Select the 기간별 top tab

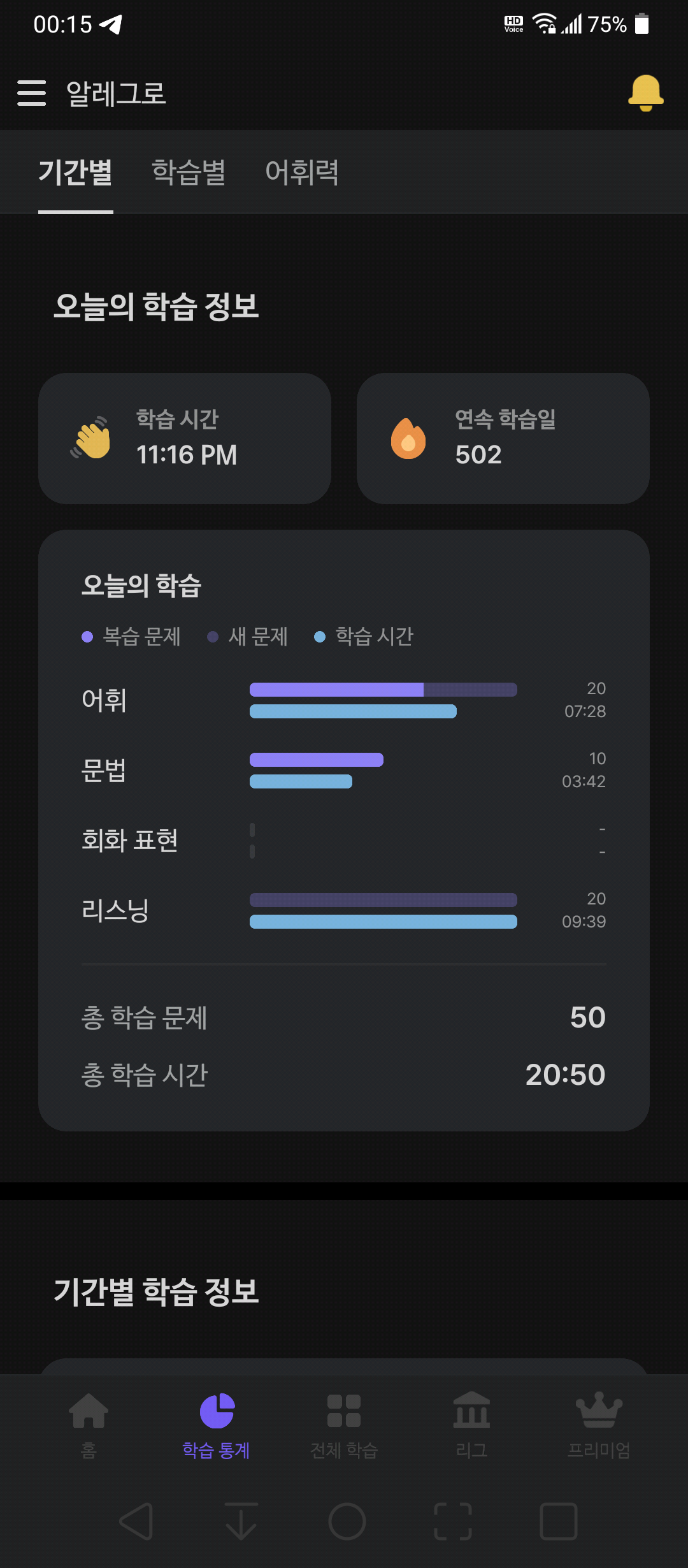click(x=75, y=172)
